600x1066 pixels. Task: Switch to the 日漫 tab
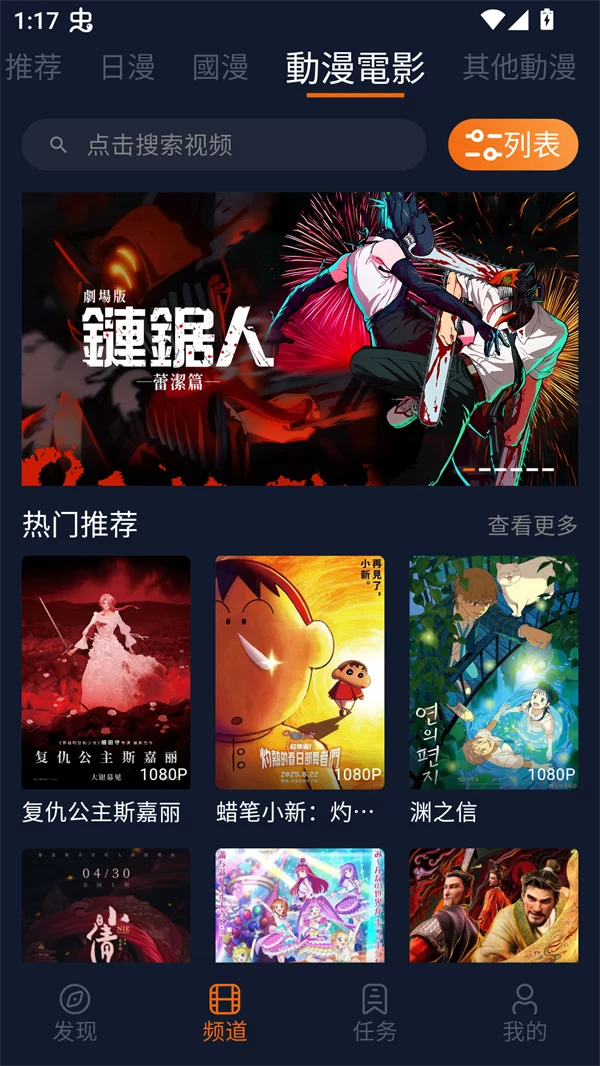[127, 67]
